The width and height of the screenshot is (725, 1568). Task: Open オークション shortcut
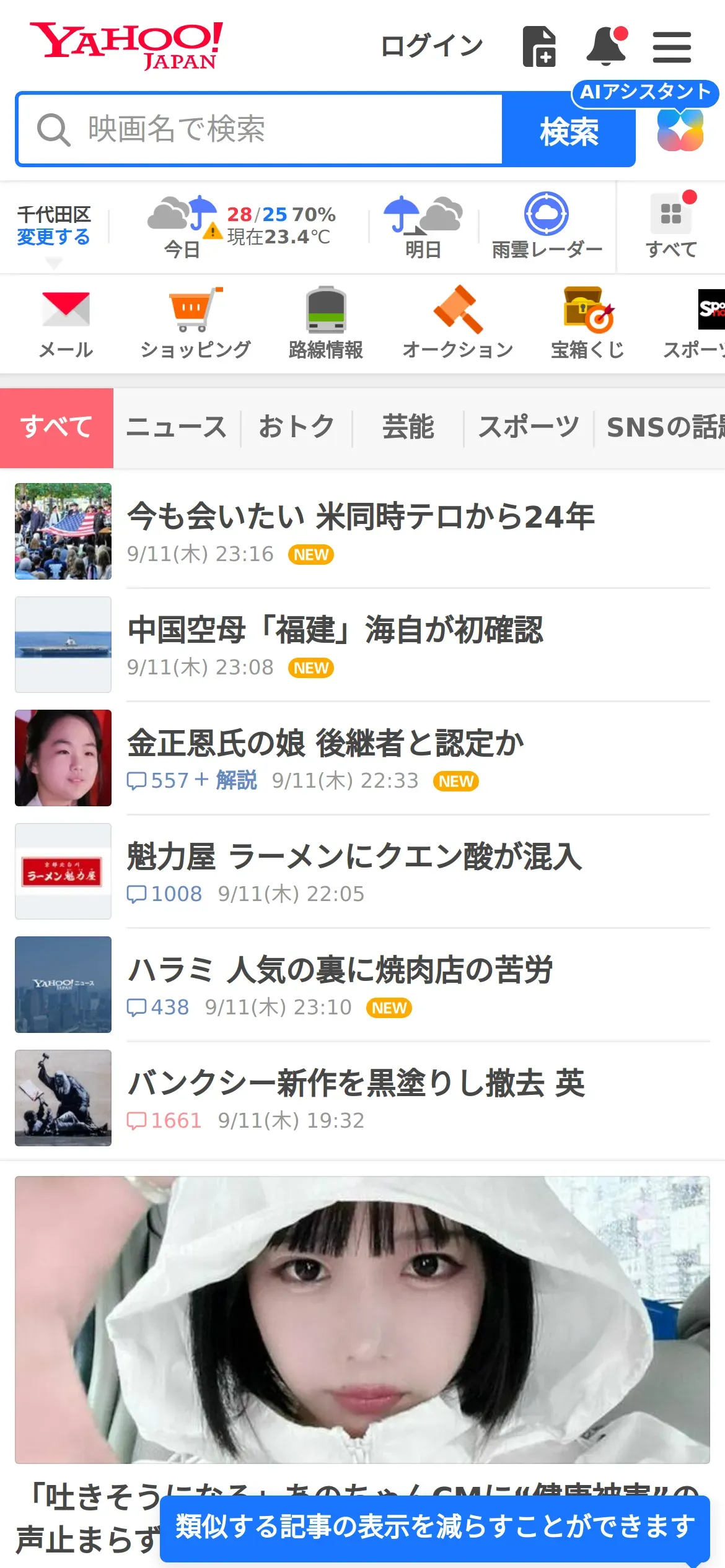[x=458, y=323]
